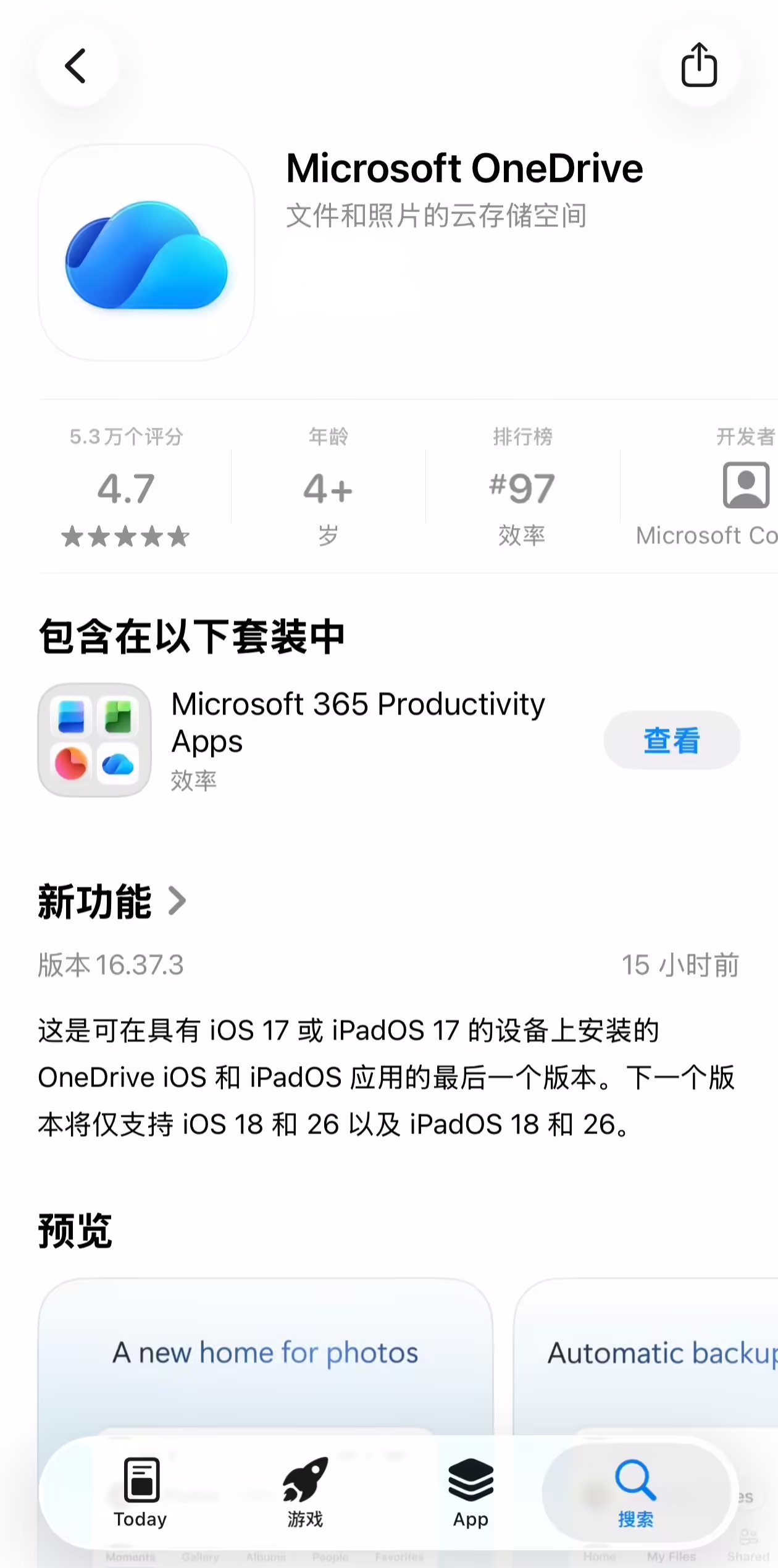Image resolution: width=778 pixels, height=1568 pixels.
Task: Open the Microsoft 365 Productivity Apps bundle icon
Action: (94, 740)
